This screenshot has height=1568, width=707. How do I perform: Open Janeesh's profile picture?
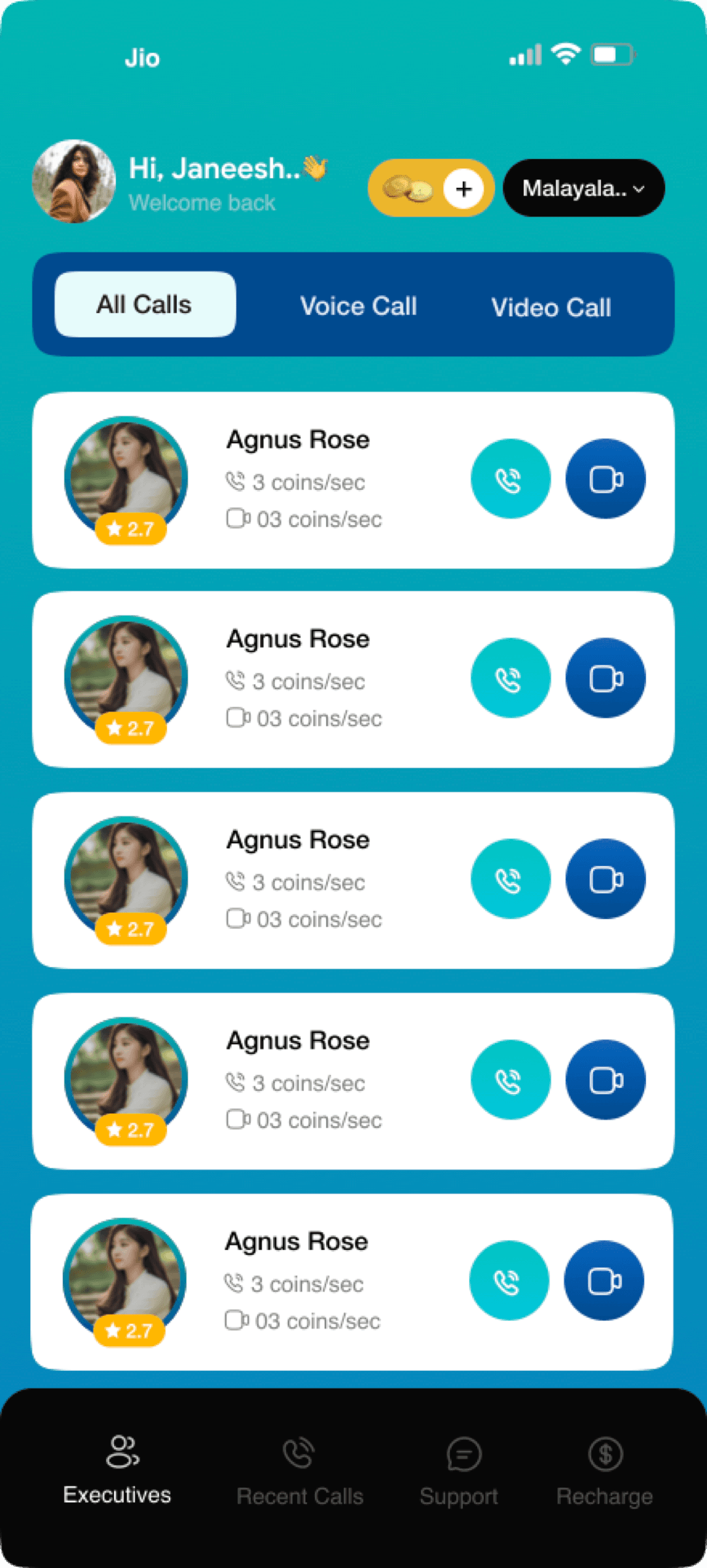click(x=74, y=181)
